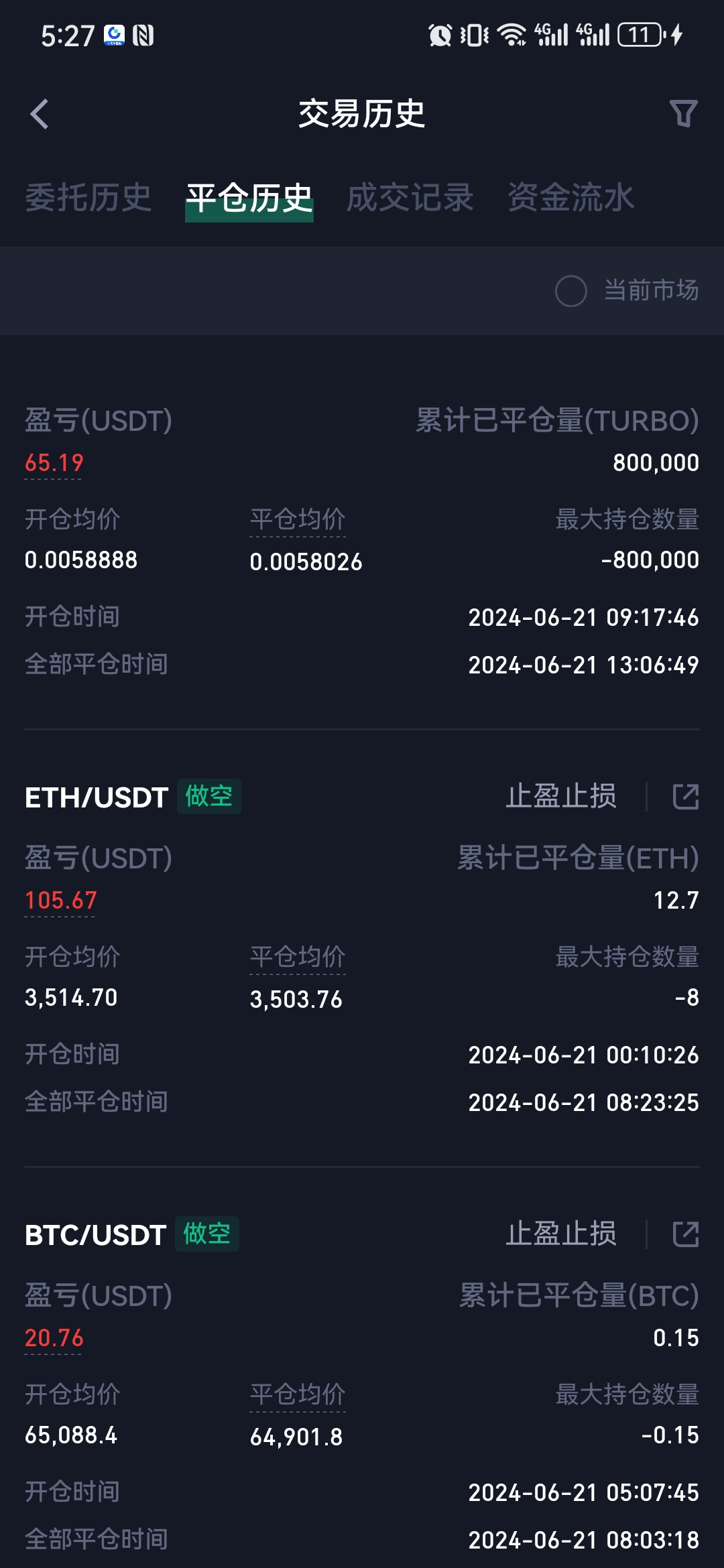Open the filter funnel icon
This screenshot has width=724, height=1568.
pyautogui.click(x=684, y=113)
